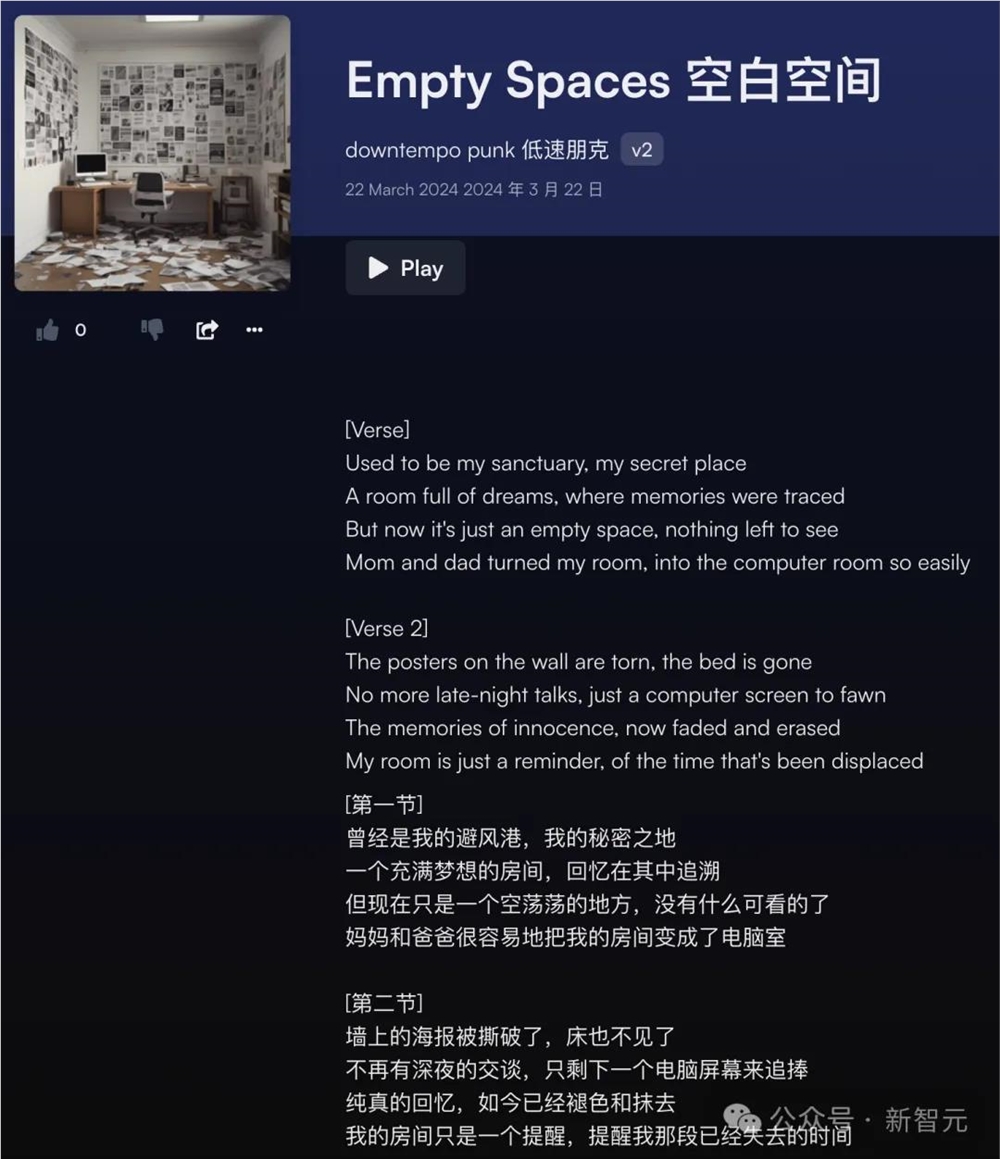The height and width of the screenshot is (1159, 1000).
Task: Select the song title Empty Spaces 空白空间
Action: pyautogui.click(x=613, y=82)
